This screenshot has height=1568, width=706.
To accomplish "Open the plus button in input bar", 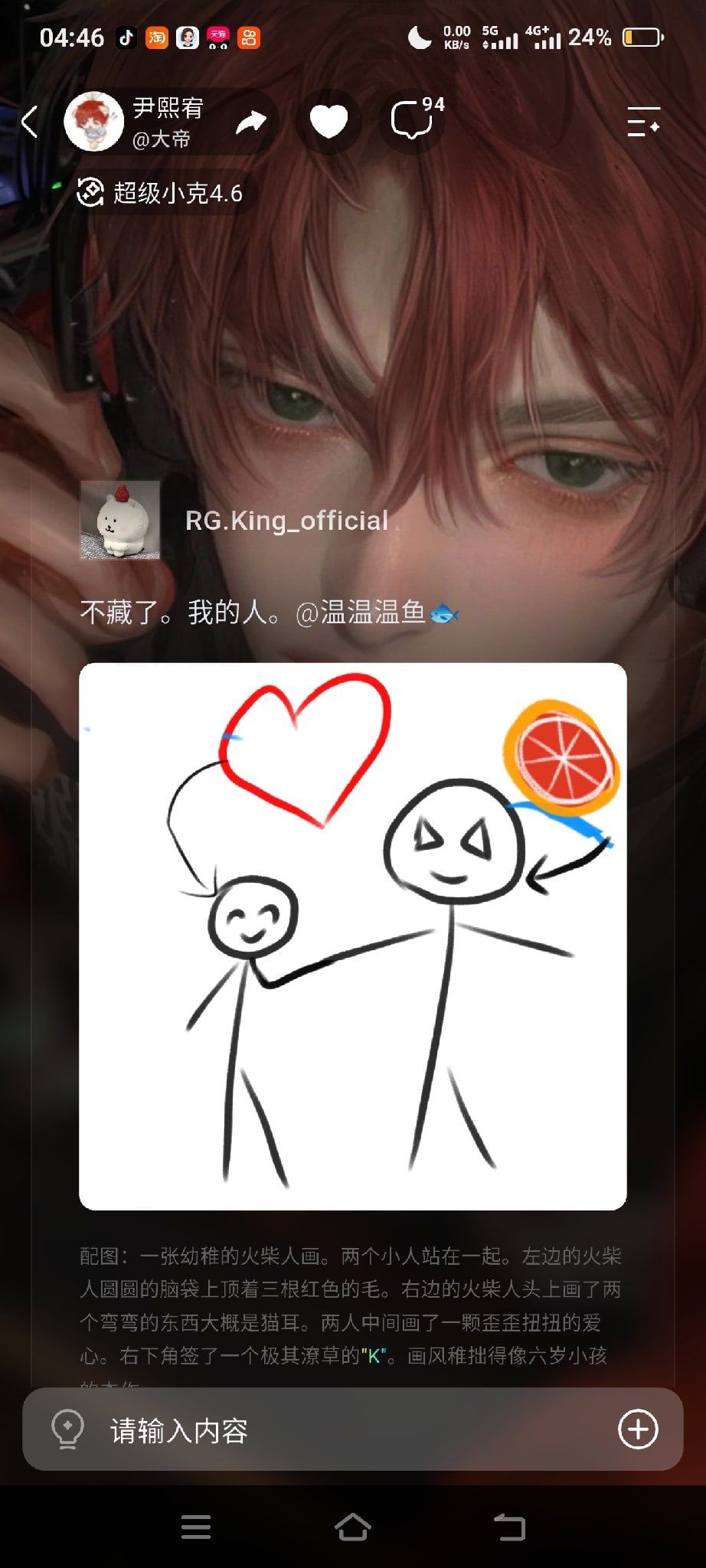I will tap(638, 1429).
